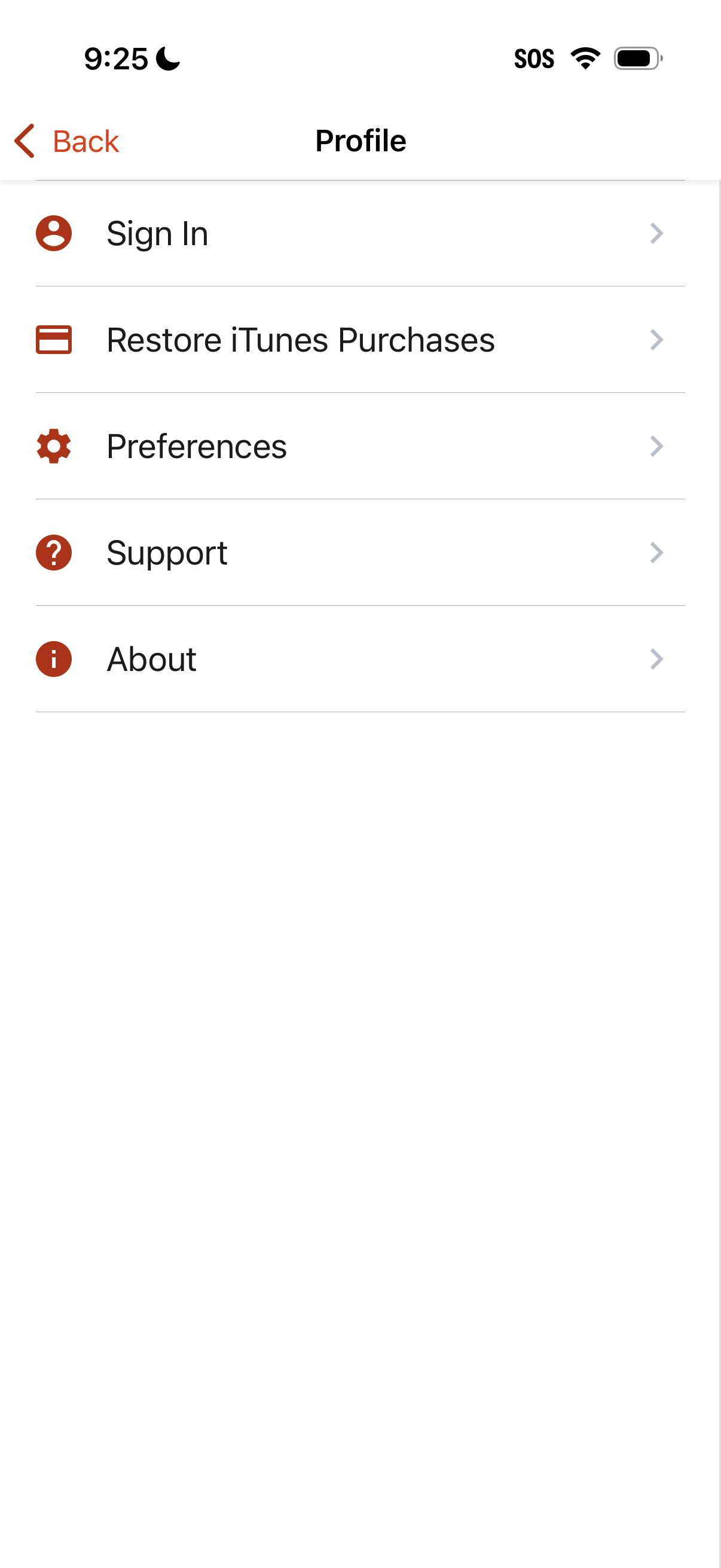Click the About info icon

pos(54,658)
